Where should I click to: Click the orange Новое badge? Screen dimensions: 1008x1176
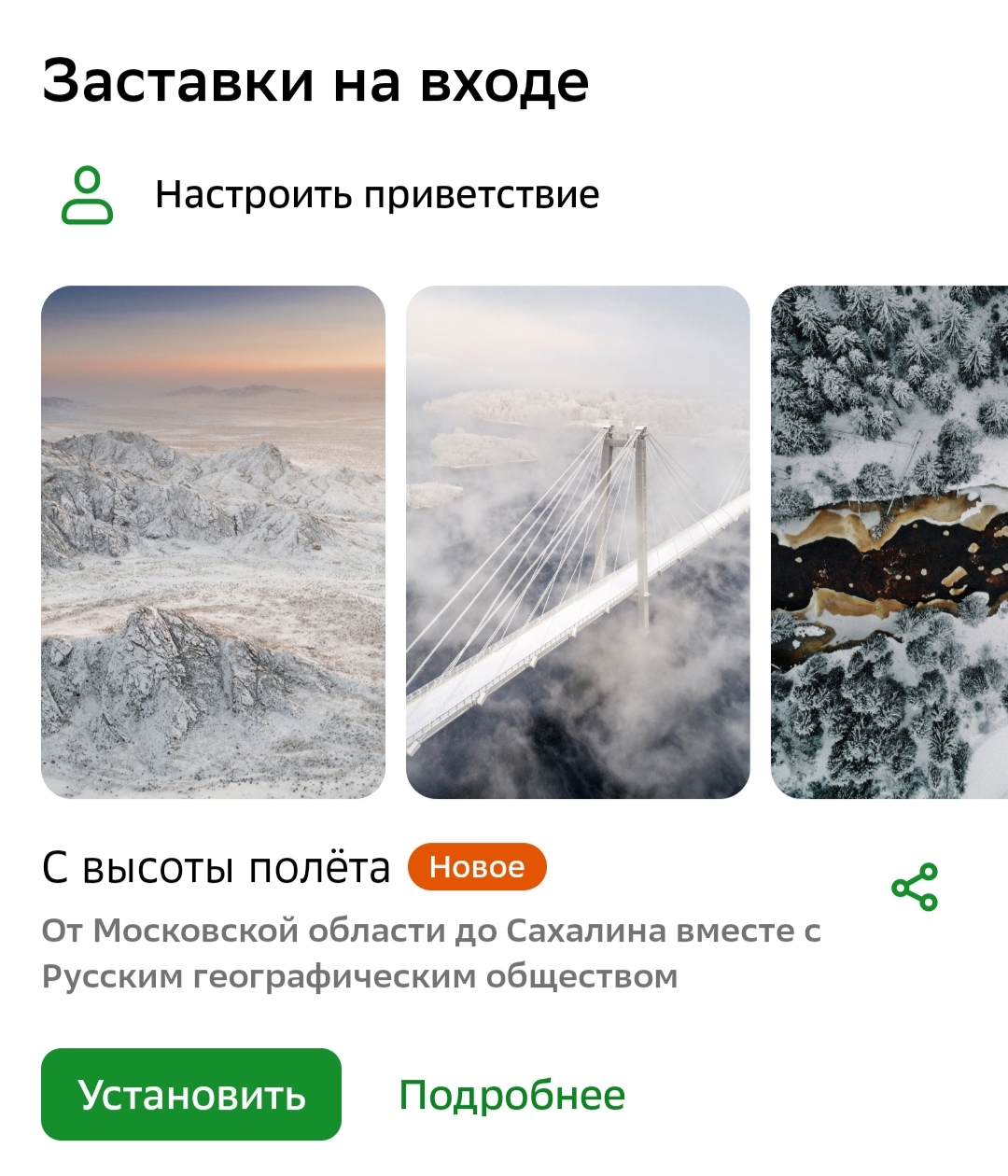[478, 866]
